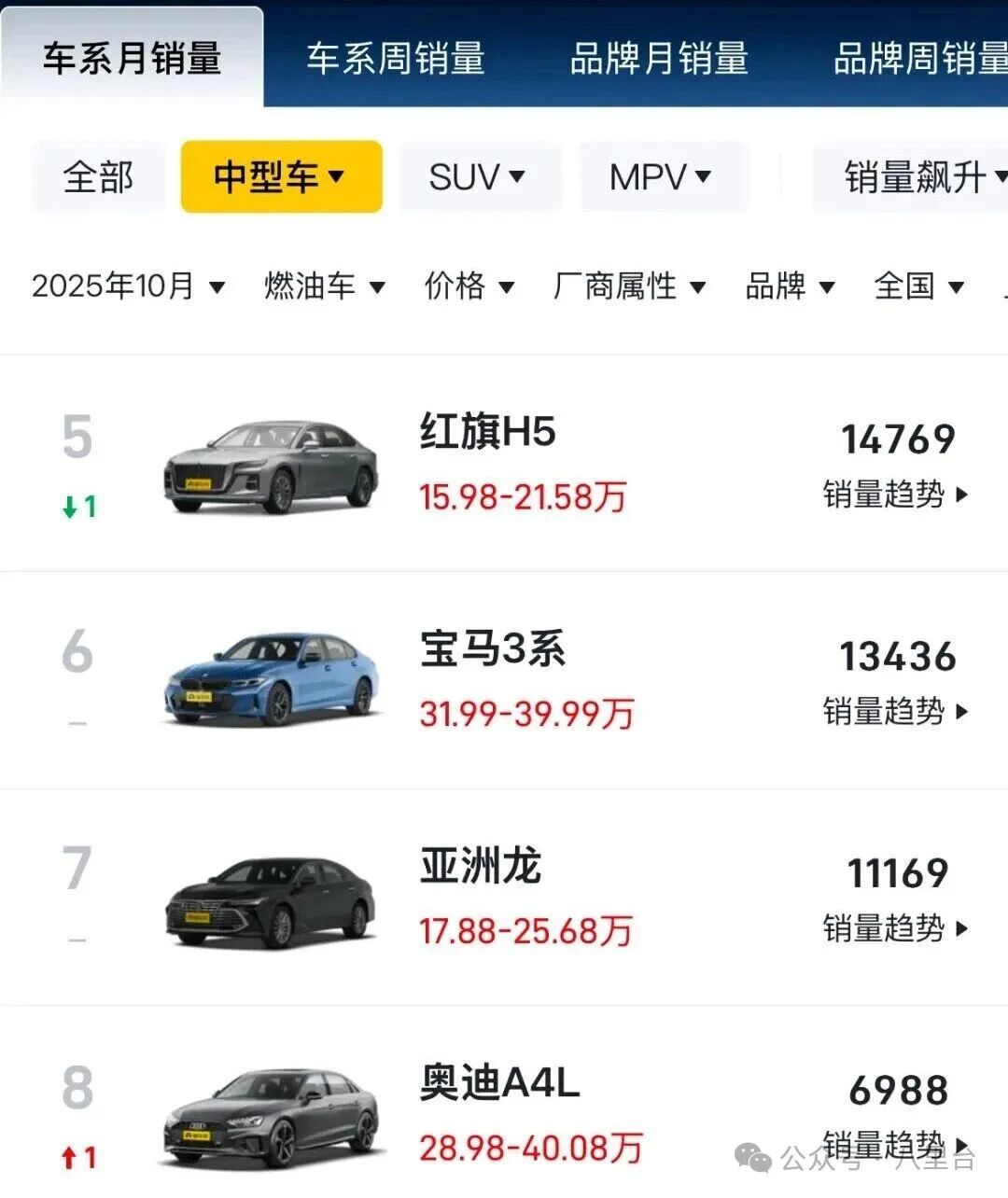Open the 红旗H5 ranking entry
Image resolution: width=1008 pixels, height=1198 pixels.
[x=487, y=433]
